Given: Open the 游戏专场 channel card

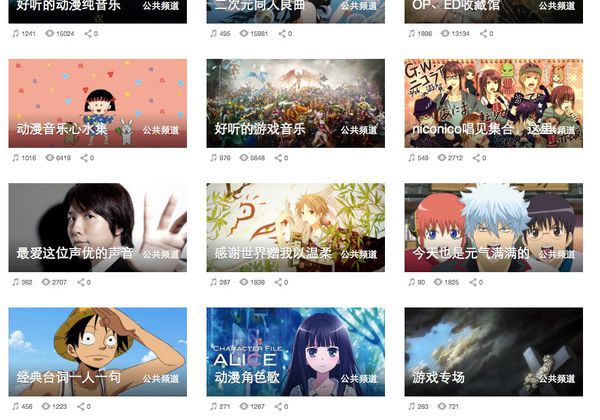Looking at the screenshot, I should point(493,350).
